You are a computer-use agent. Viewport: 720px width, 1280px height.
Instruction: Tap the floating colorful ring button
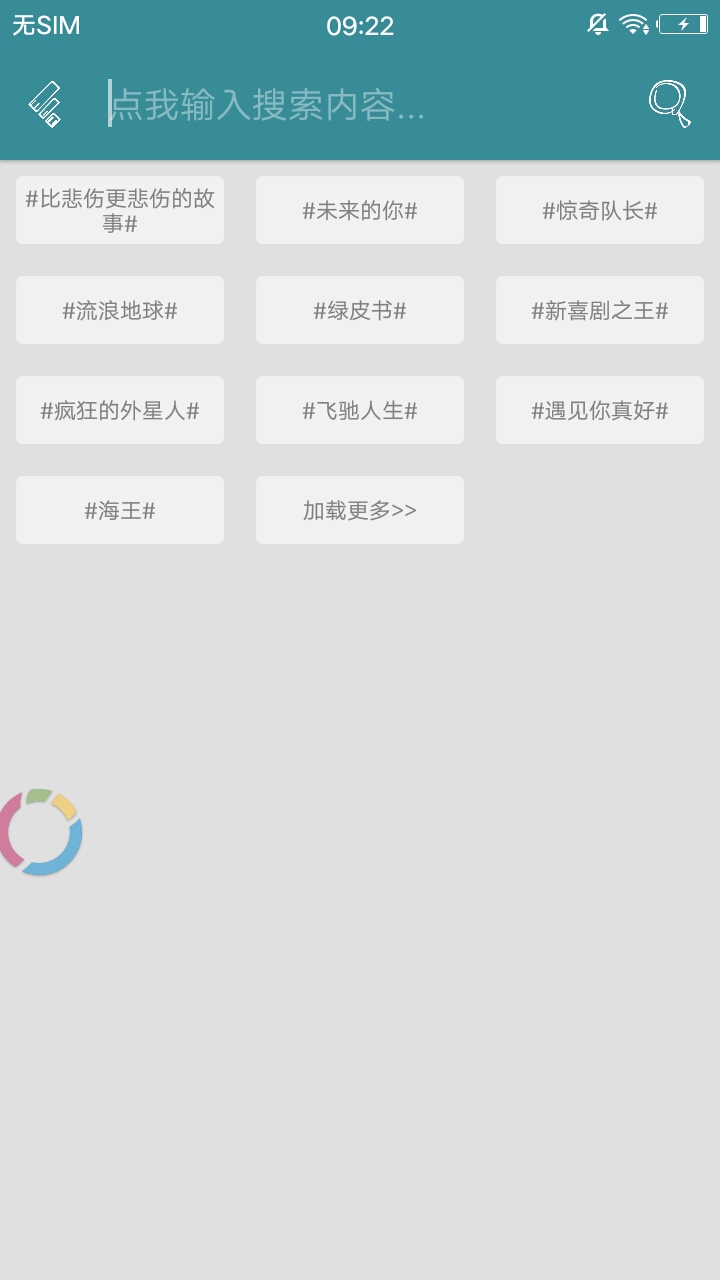[x=40, y=832]
